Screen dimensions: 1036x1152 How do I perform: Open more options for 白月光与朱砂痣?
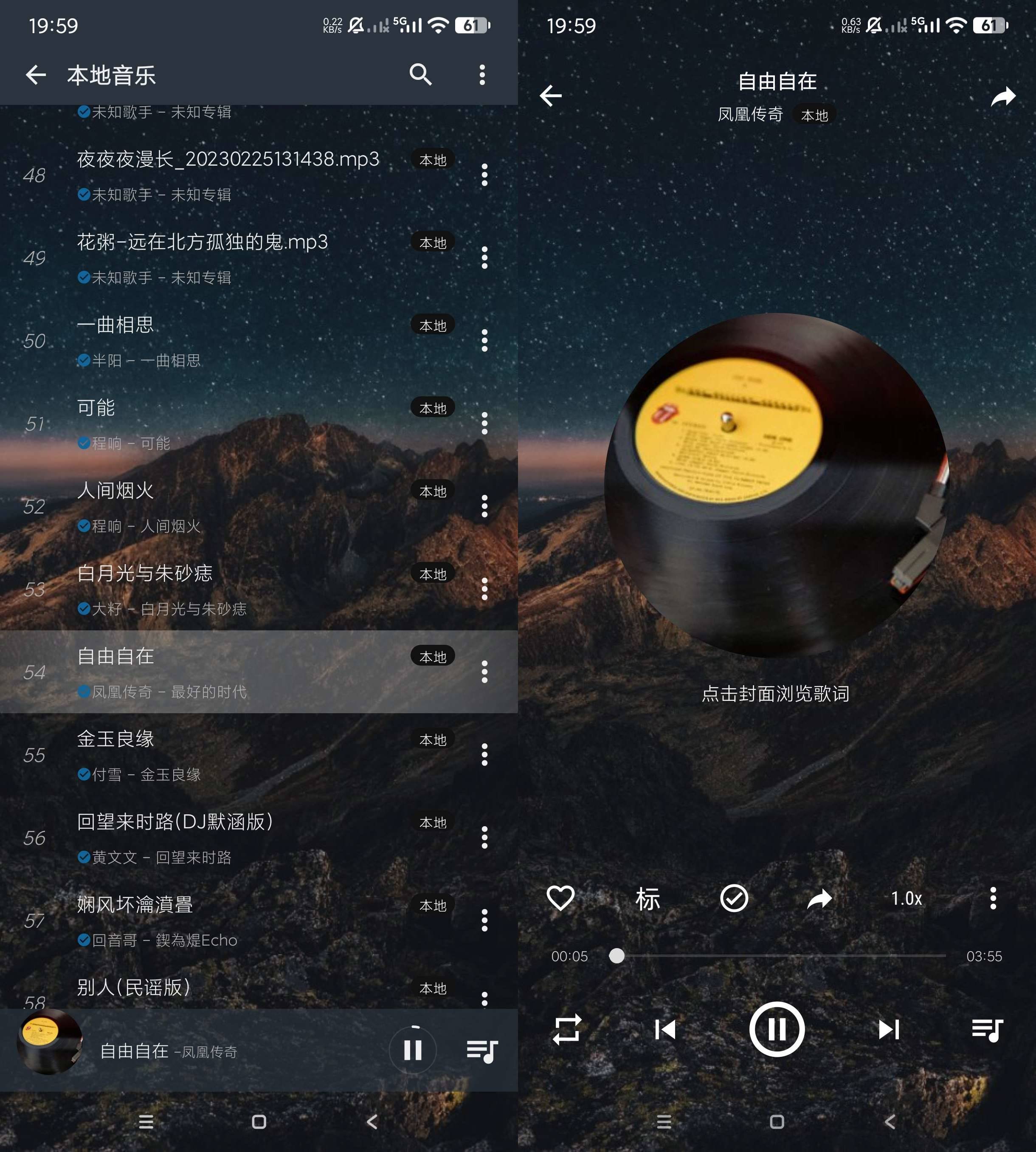click(x=484, y=589)
